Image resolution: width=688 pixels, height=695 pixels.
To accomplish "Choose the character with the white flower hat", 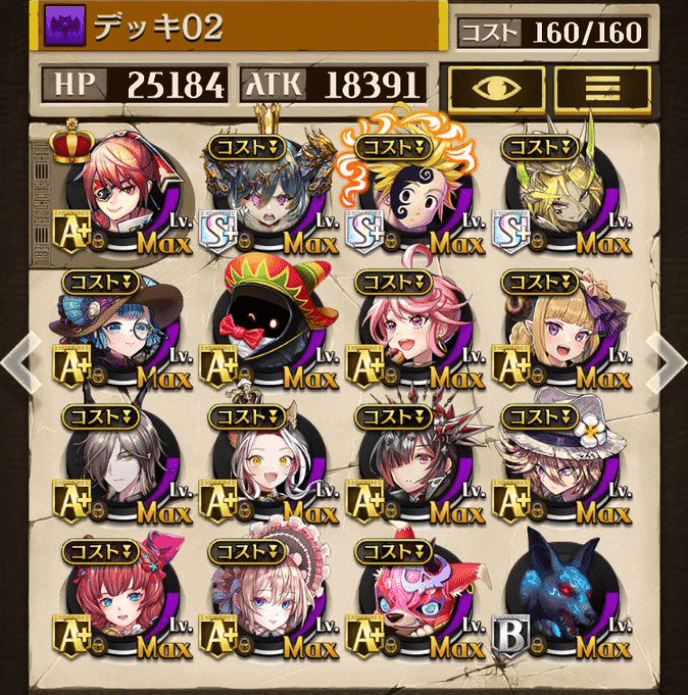I will [563, 465].
